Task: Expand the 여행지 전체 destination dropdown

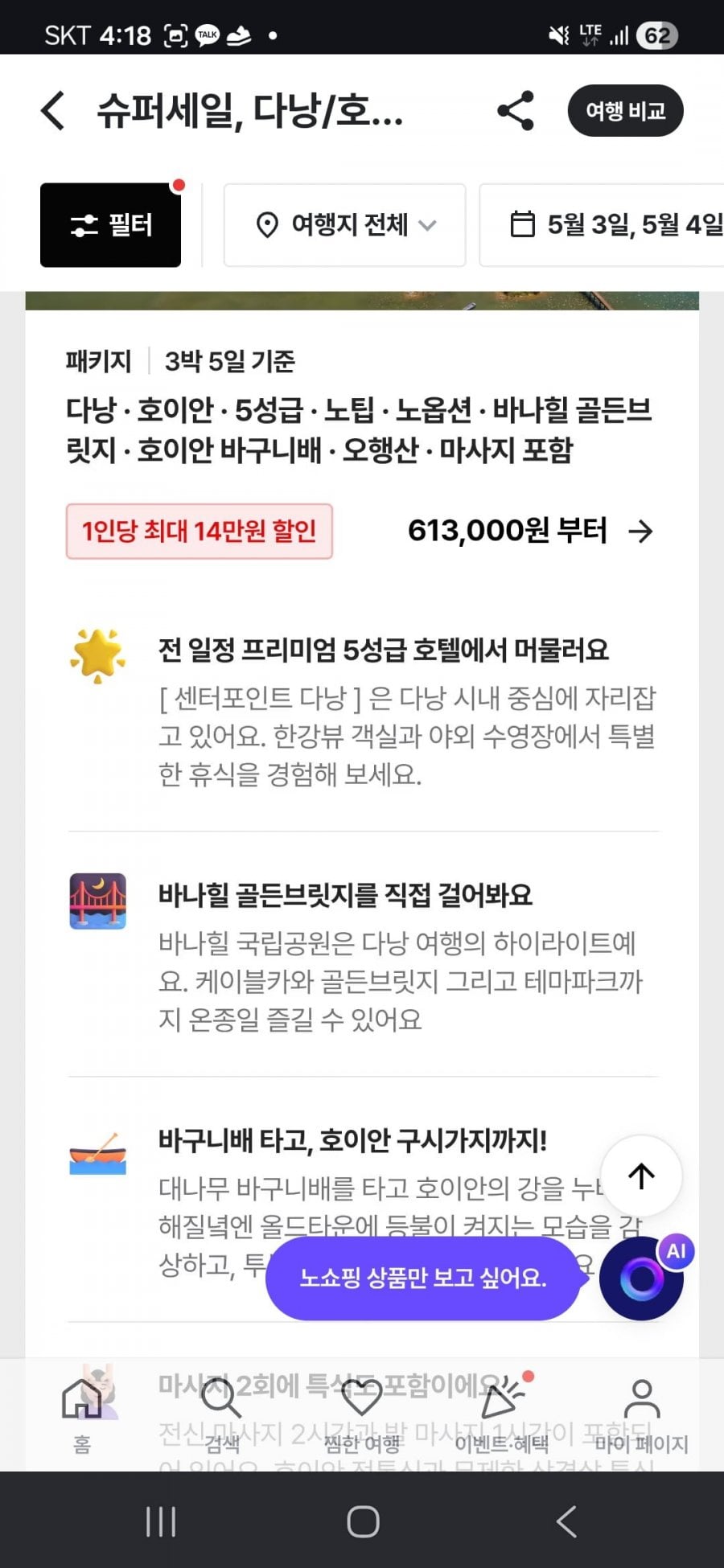Action: click(x=345, y=225)
